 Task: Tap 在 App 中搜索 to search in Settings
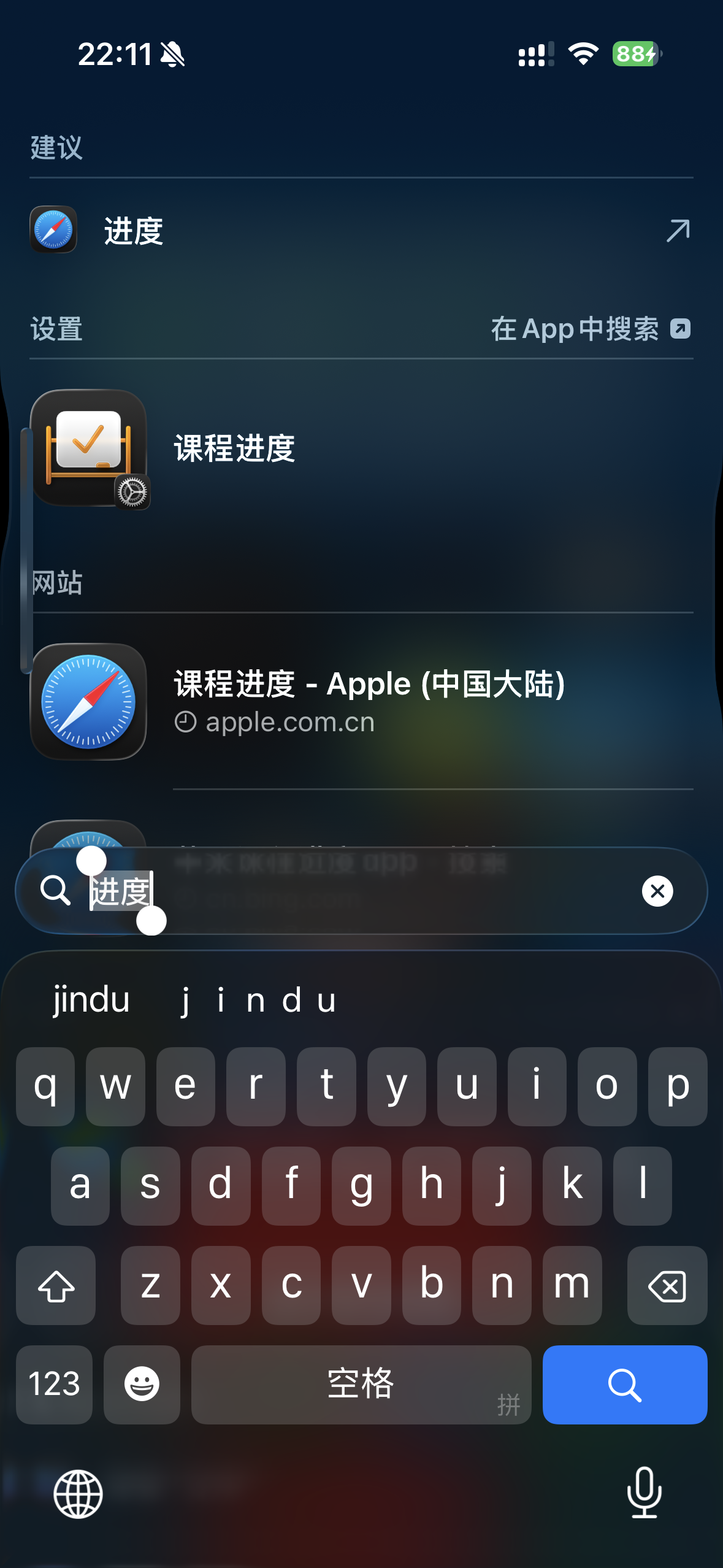click(590, 329)
